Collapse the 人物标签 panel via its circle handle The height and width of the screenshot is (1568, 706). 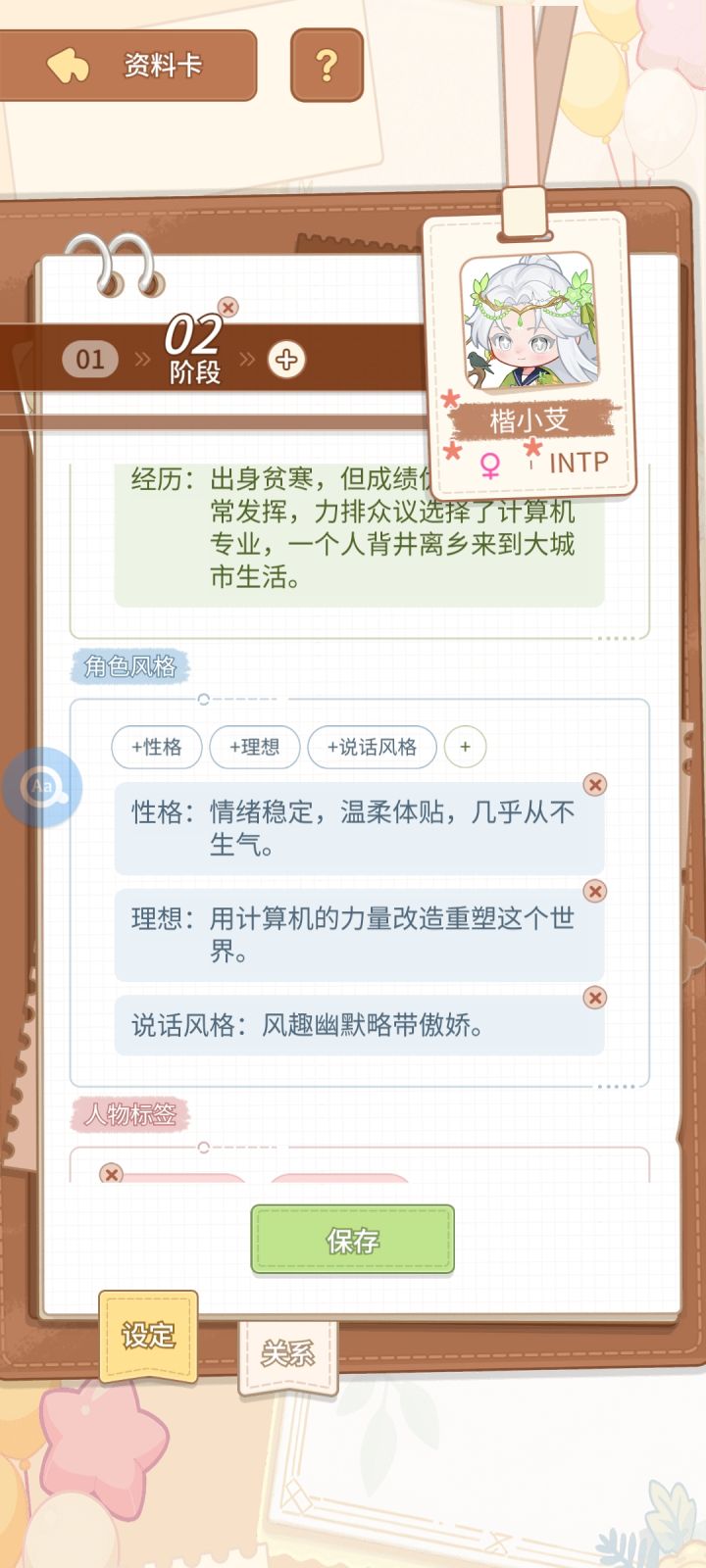pos(204,1145)
